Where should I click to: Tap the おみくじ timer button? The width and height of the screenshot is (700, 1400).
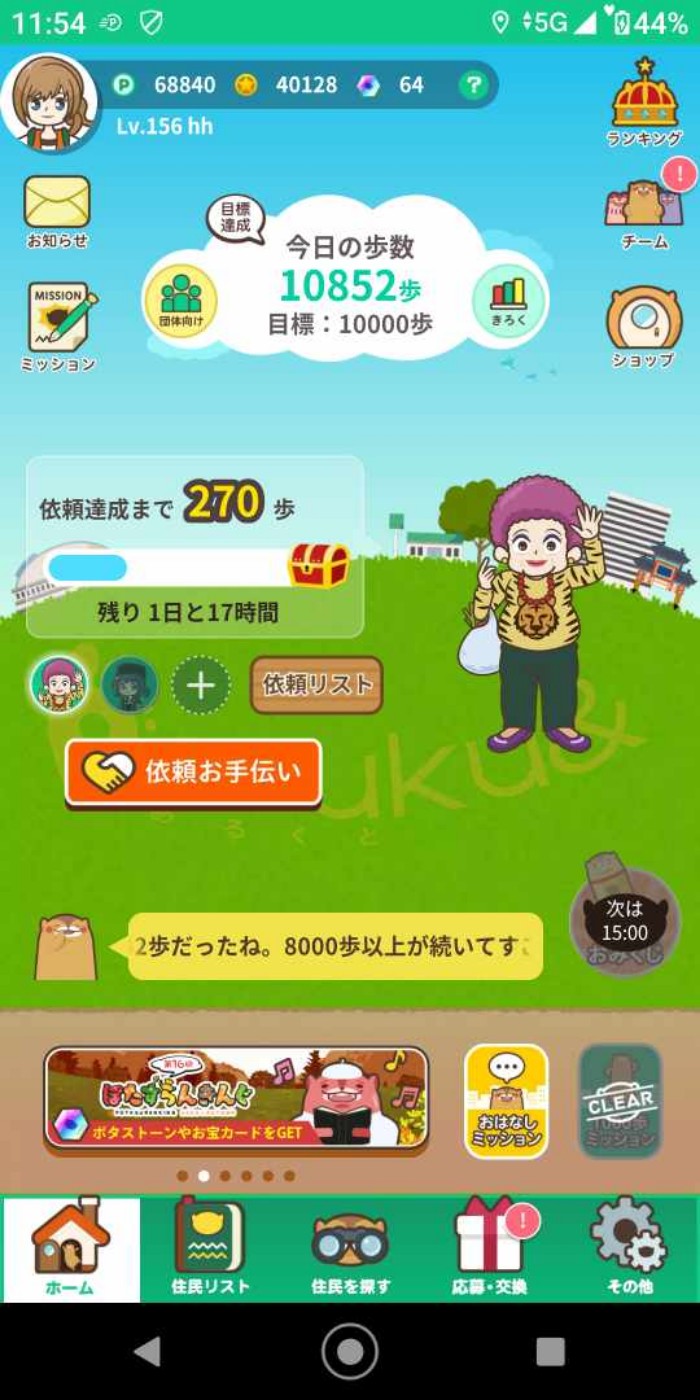click(x=624, y=921)
